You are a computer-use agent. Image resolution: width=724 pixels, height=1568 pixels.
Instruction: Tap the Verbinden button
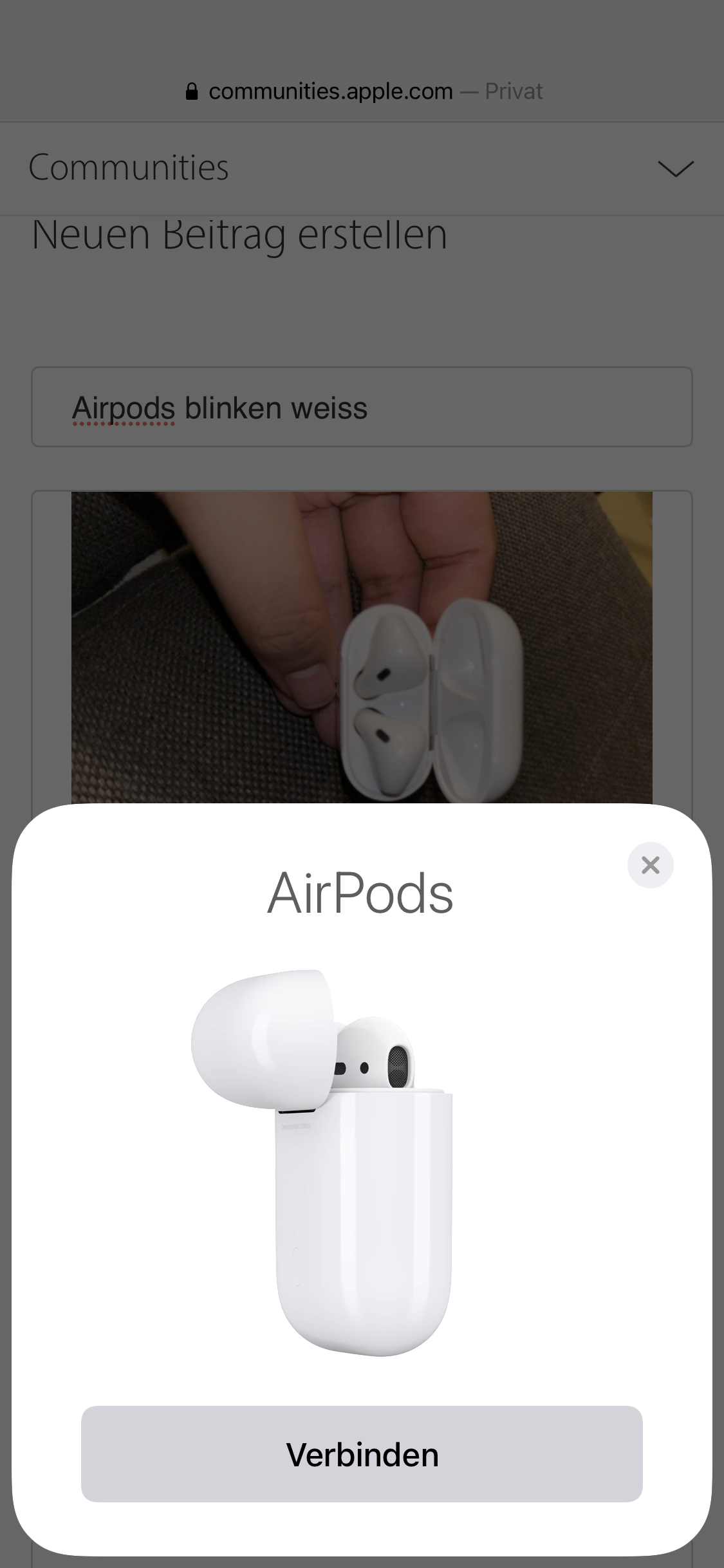(x=362, y=1454)
